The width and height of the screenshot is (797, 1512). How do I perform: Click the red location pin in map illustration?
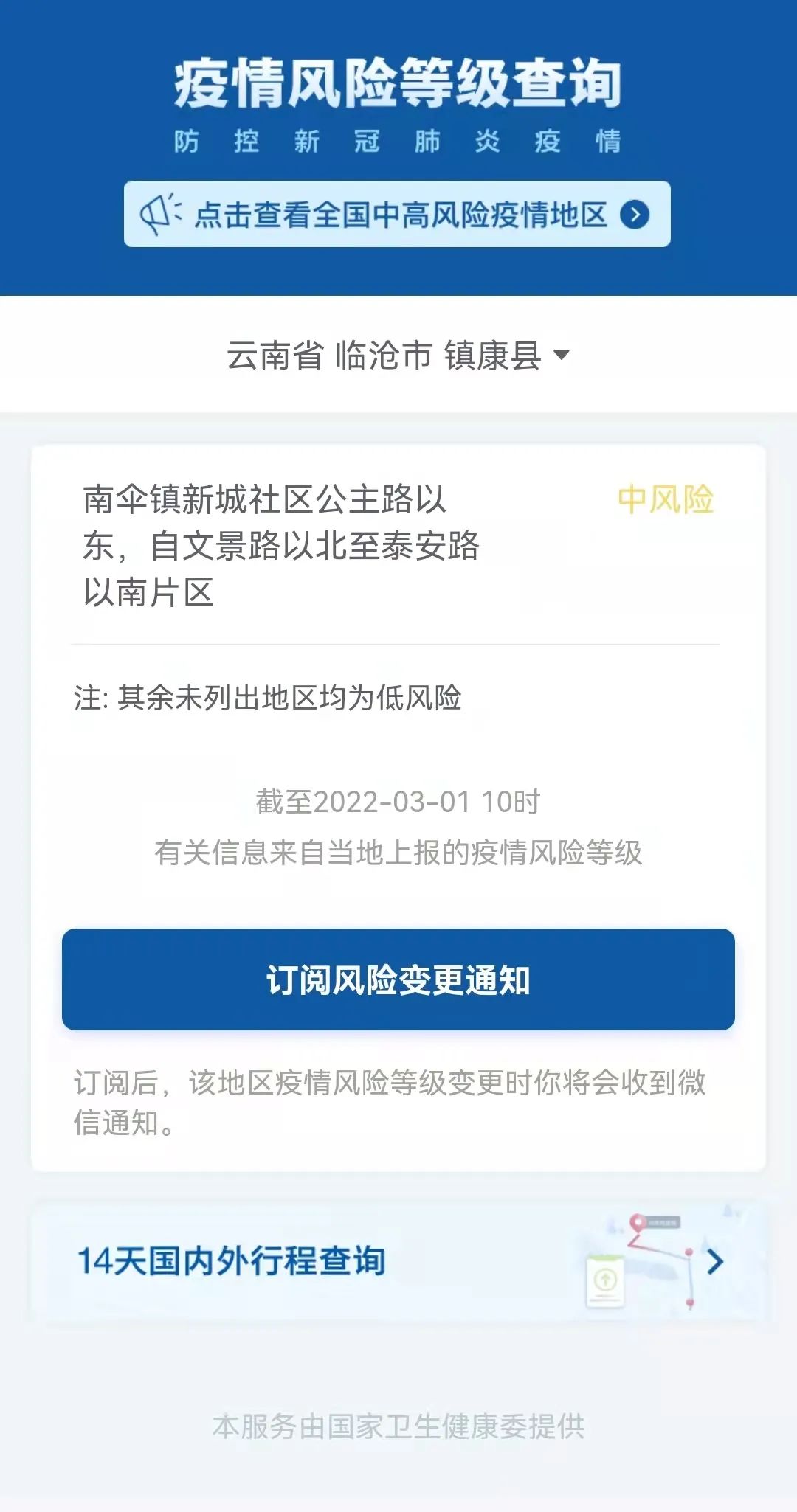[637, 1221]
